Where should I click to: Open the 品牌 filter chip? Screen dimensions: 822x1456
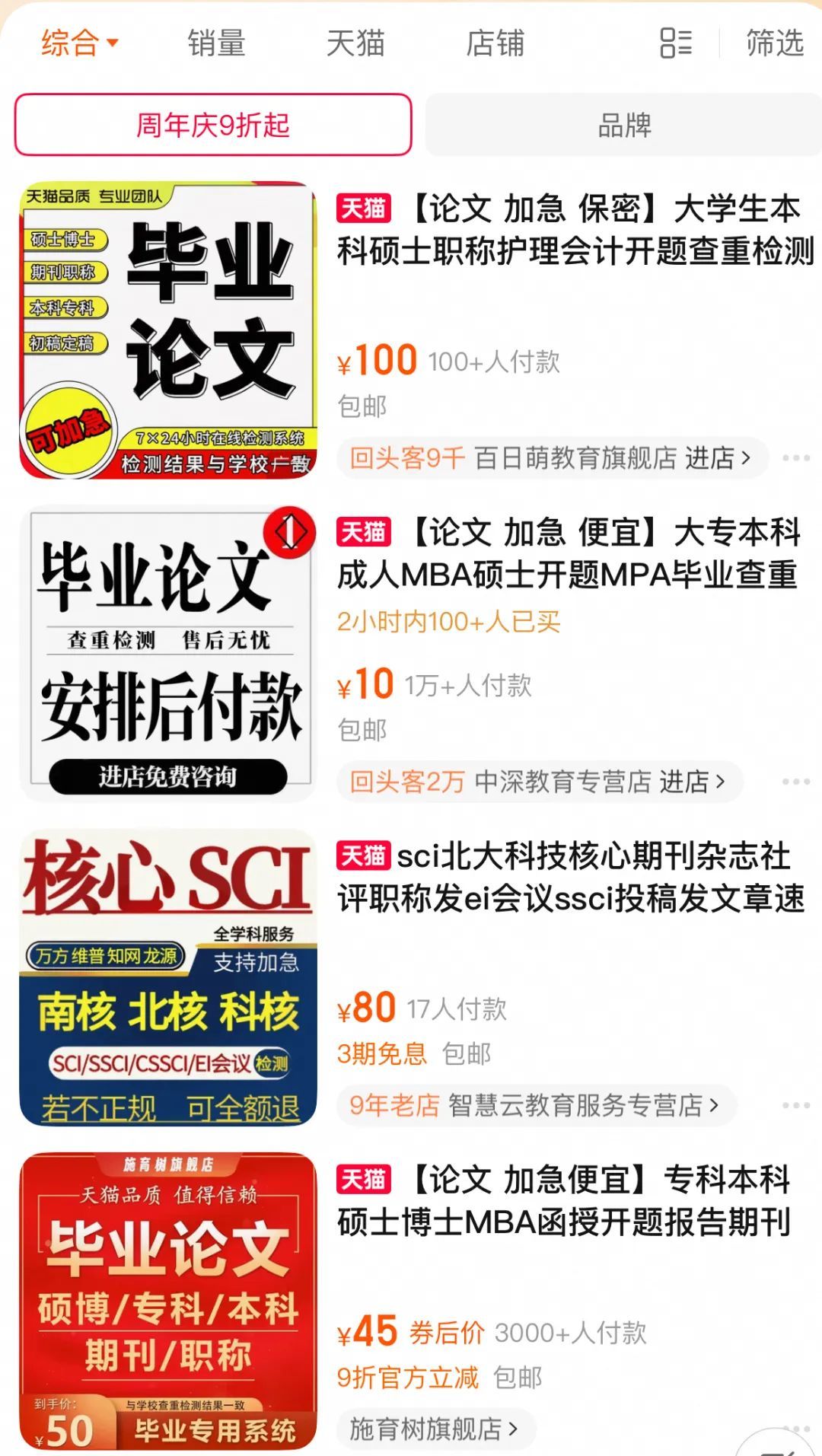click(624, 125)
